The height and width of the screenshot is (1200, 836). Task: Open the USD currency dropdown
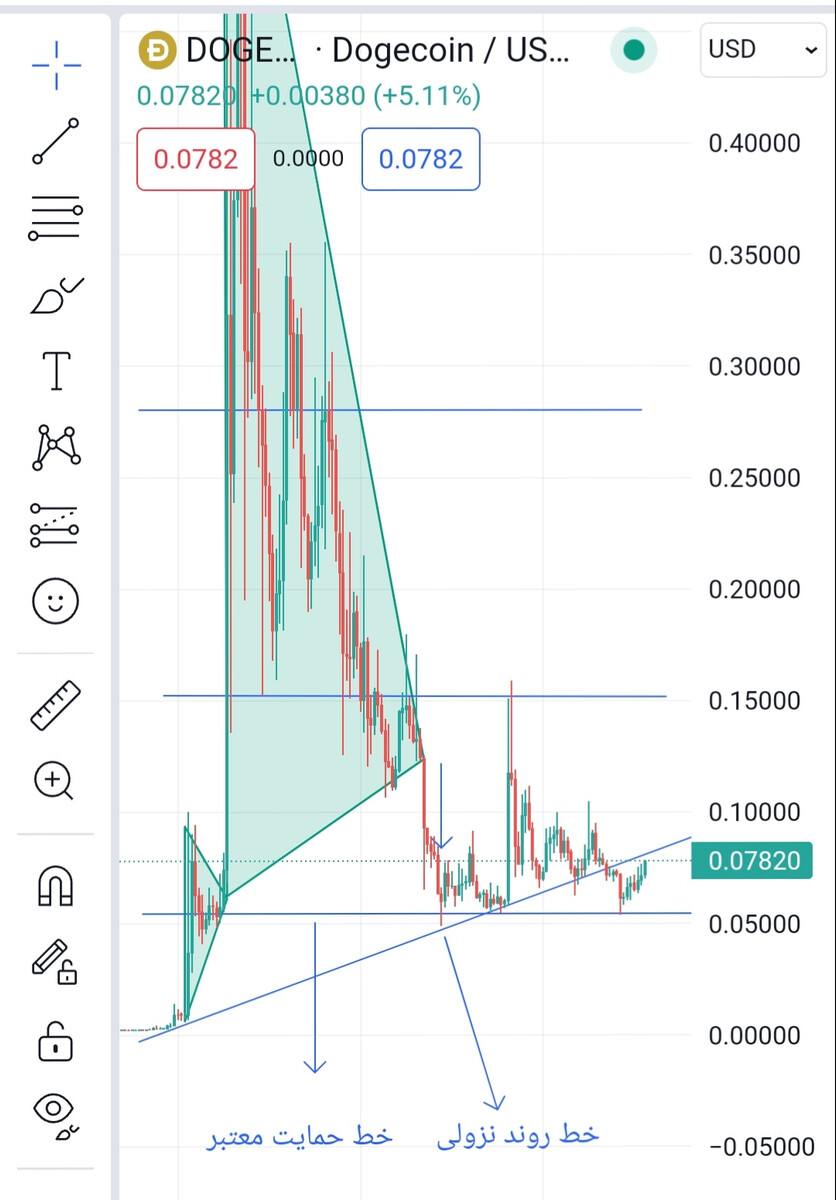(762, 49)
